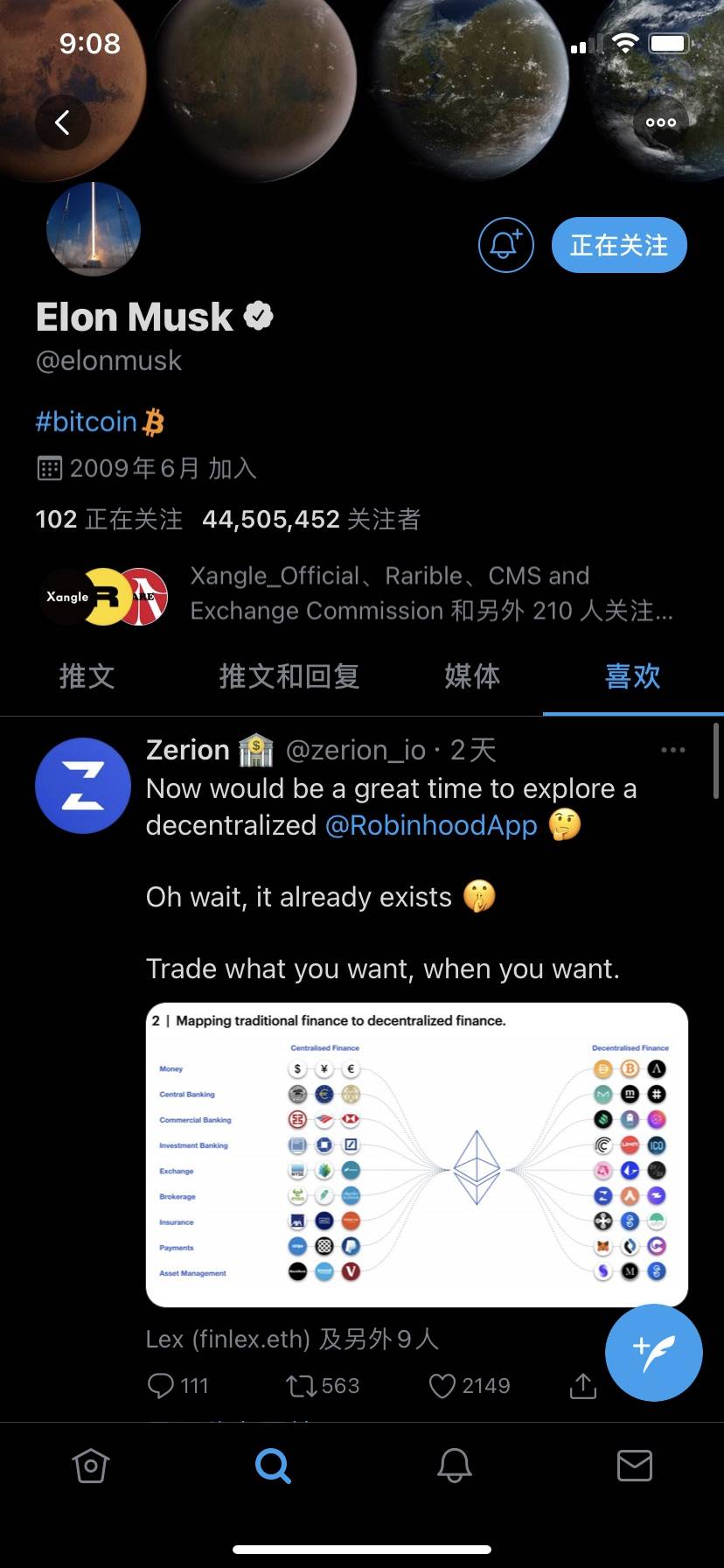
Task: Open Notifications via the bell icon
Action: [453, 1466]
